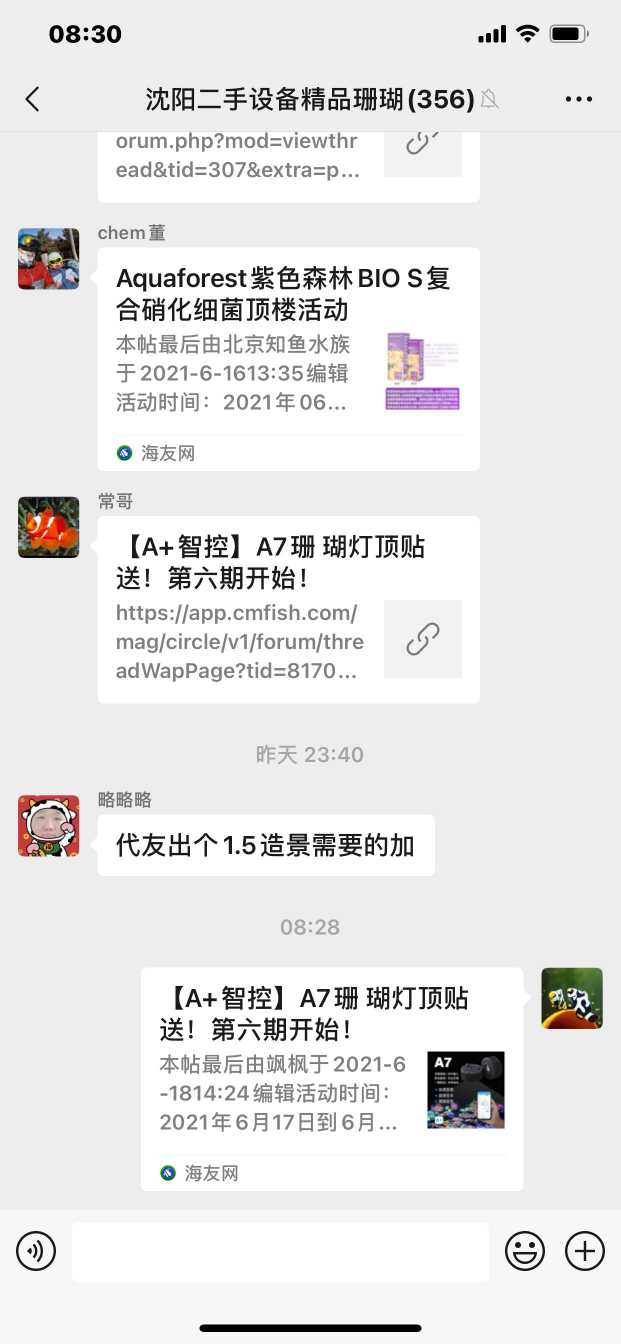Open 常哥's A7 coral light link card
Screen dimensions: 621x1344
[x=288, y=608]
